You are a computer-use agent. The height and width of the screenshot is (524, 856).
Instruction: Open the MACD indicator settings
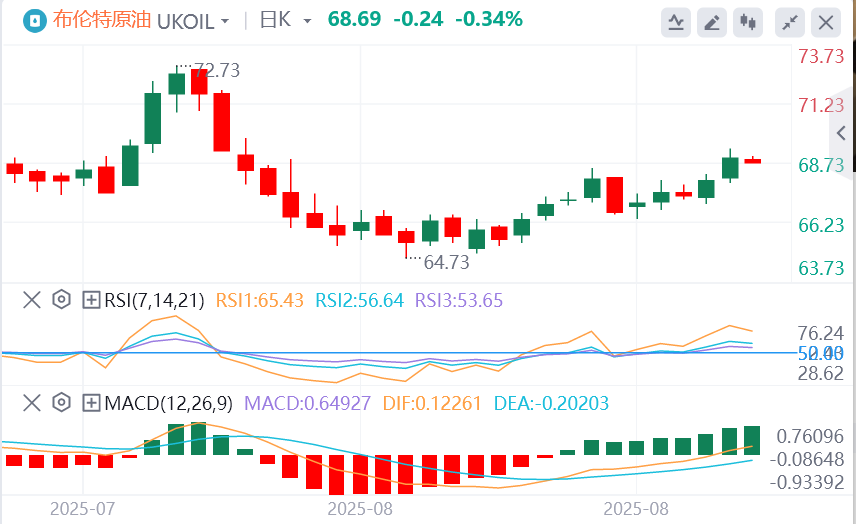[62, 403]
